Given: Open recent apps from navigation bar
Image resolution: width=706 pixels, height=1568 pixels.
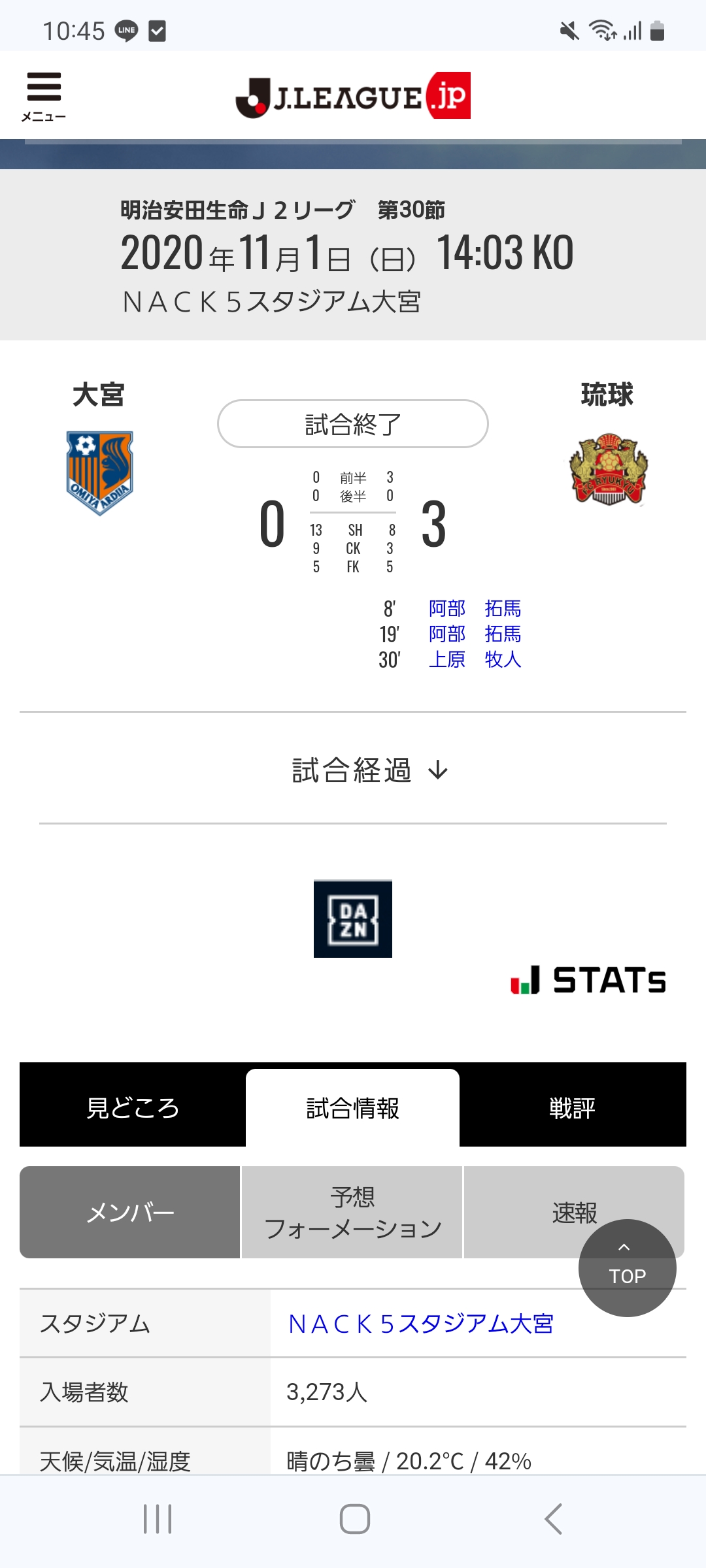Looking at the screenshot, I should pyautogui.click(x=158, y=1519).
